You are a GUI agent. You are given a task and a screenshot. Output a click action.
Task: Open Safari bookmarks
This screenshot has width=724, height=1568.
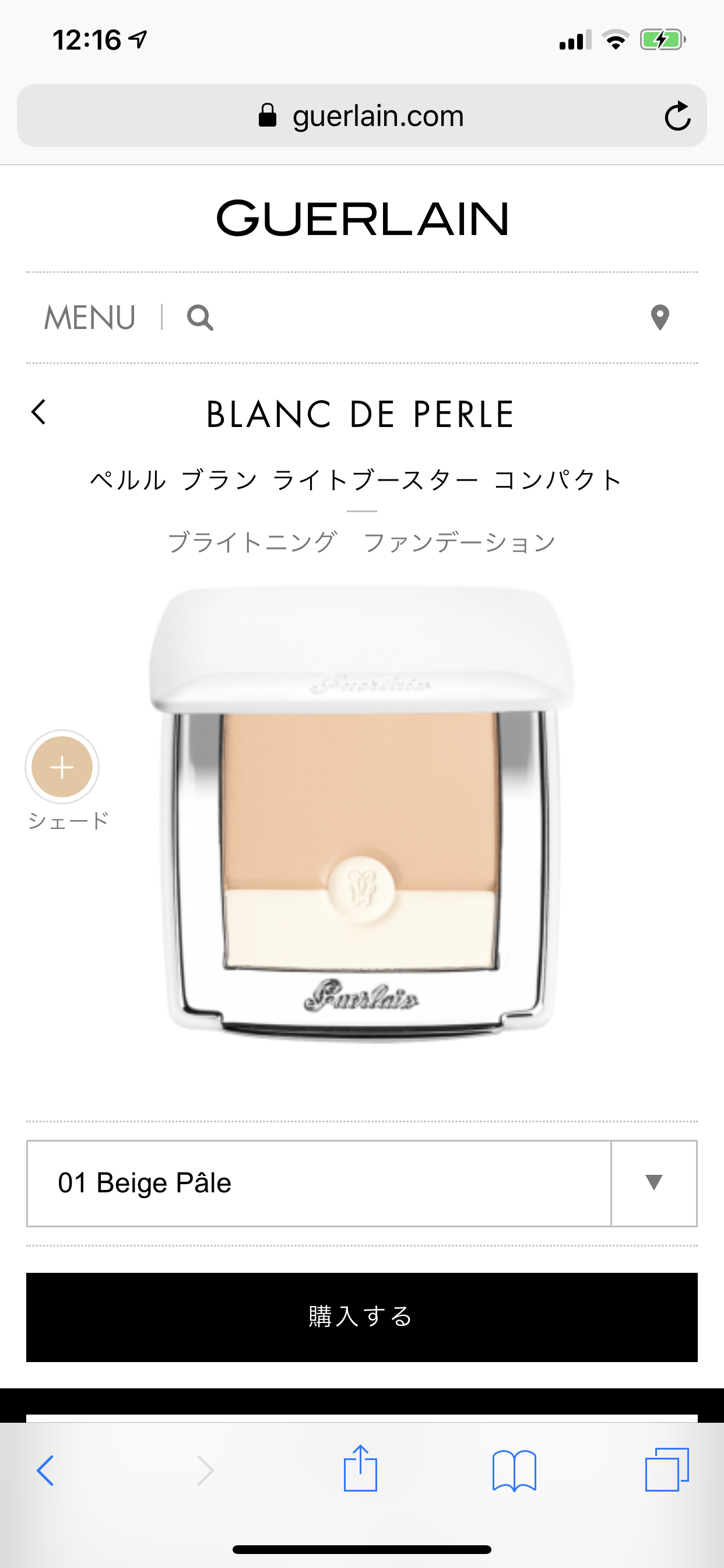514,1469
